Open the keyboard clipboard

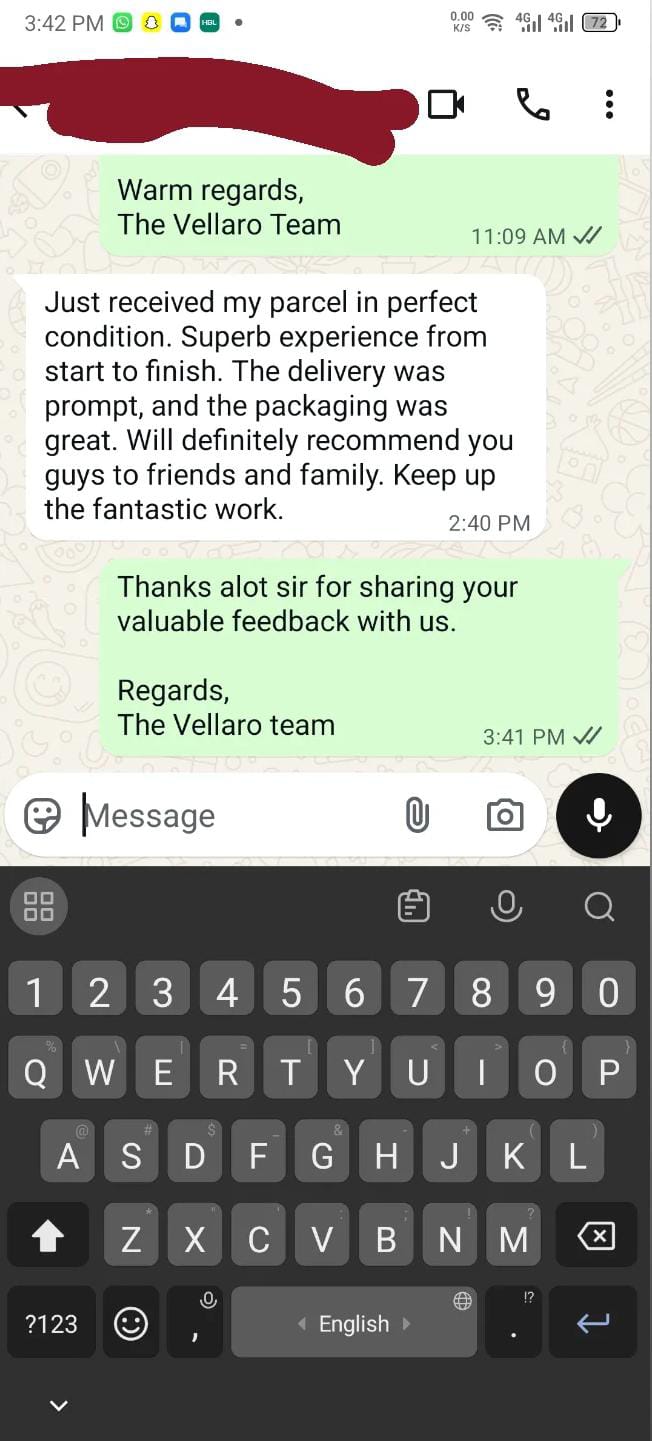(x=413, y=906)
